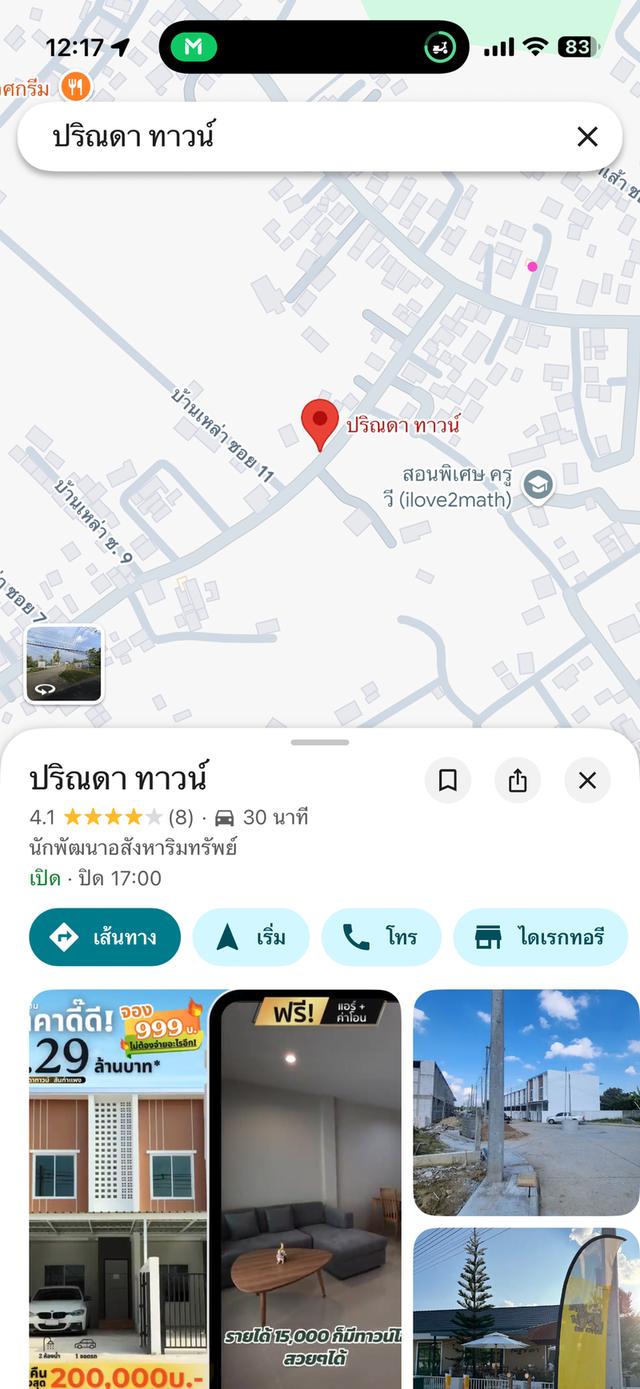Tap the red pin for ปริณดา ทาวน์
640x1389 pixels.
[x=320, y=424]
